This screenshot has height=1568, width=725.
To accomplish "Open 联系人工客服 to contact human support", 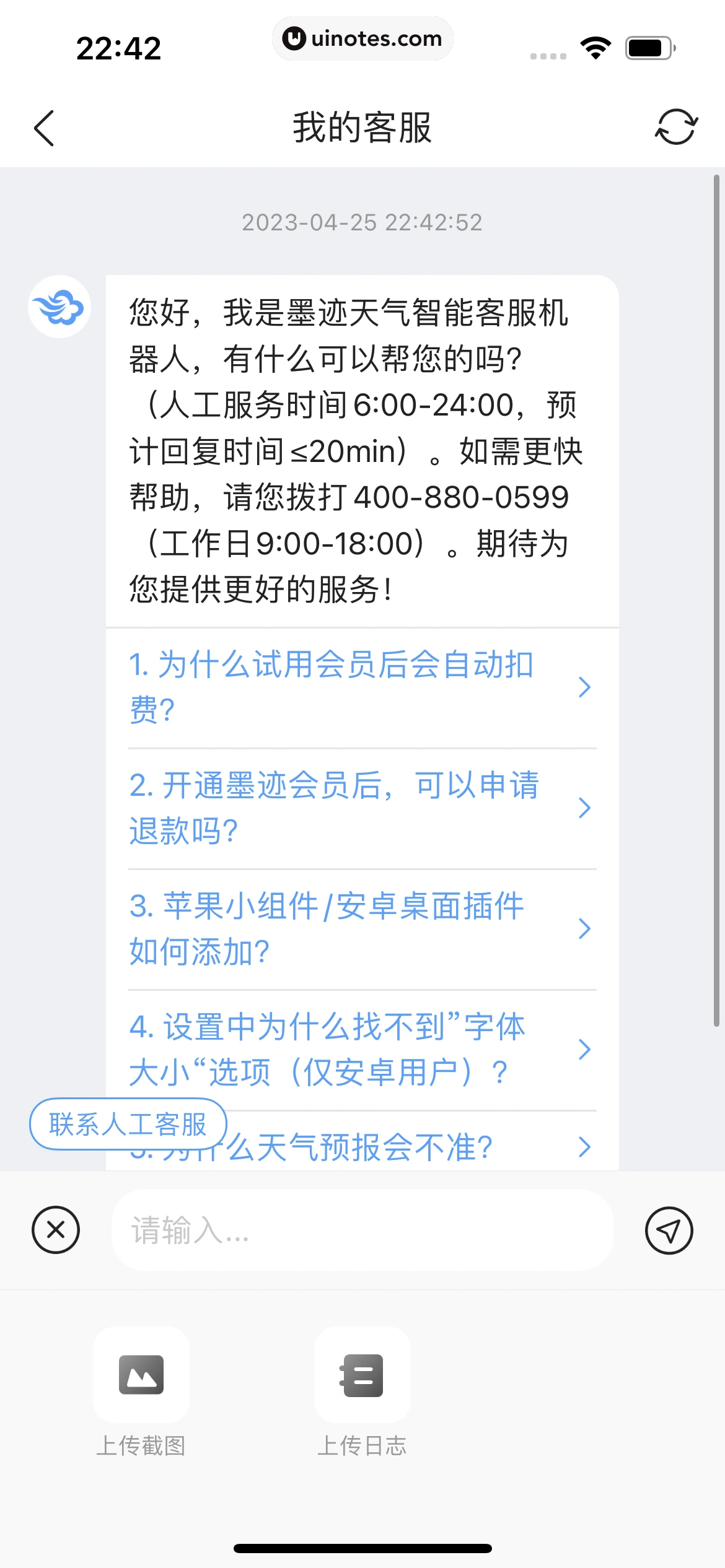I will [x=127, y=1123].
